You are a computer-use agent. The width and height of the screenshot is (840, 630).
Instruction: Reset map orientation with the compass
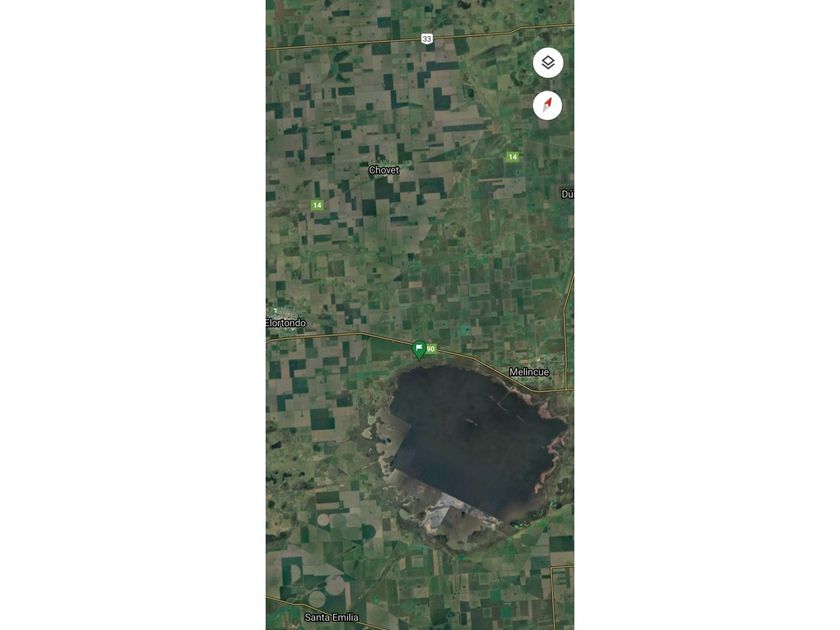point(548,105)
